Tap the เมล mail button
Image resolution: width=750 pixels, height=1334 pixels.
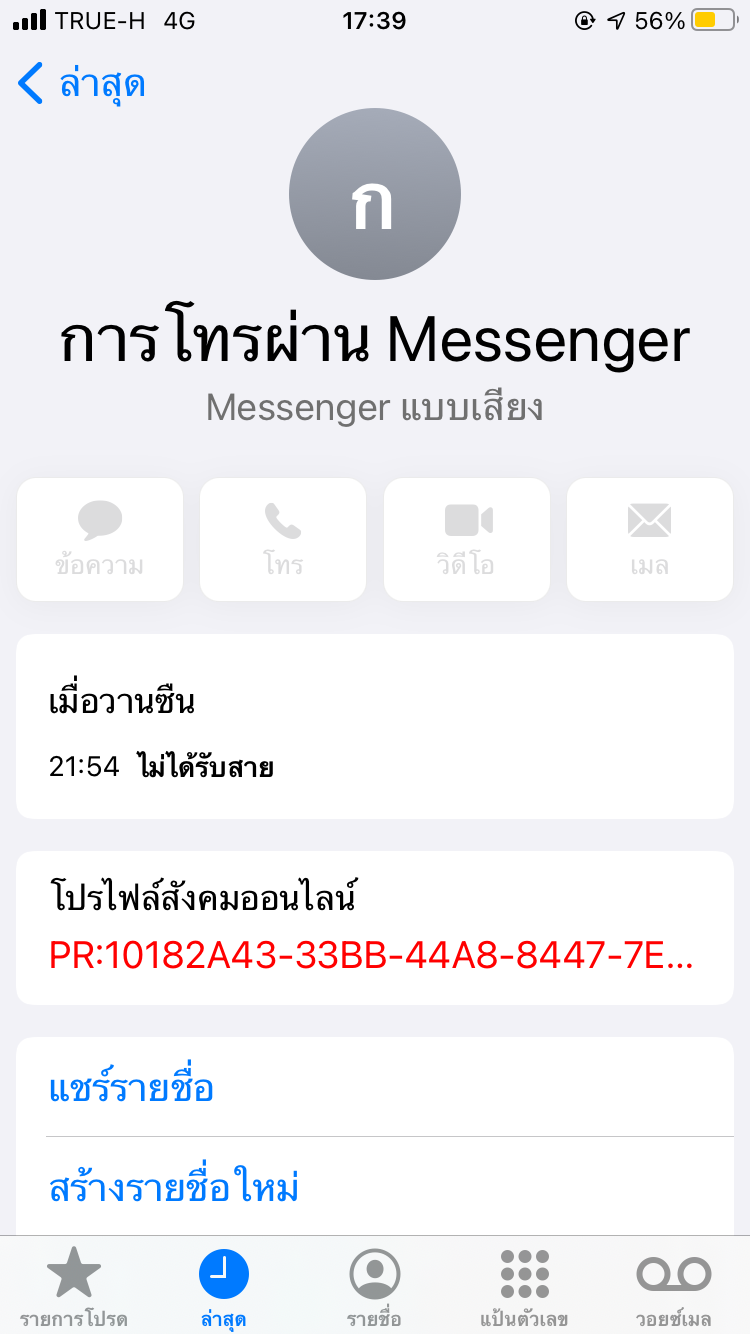pyautogui.click(x=650, y=539)
